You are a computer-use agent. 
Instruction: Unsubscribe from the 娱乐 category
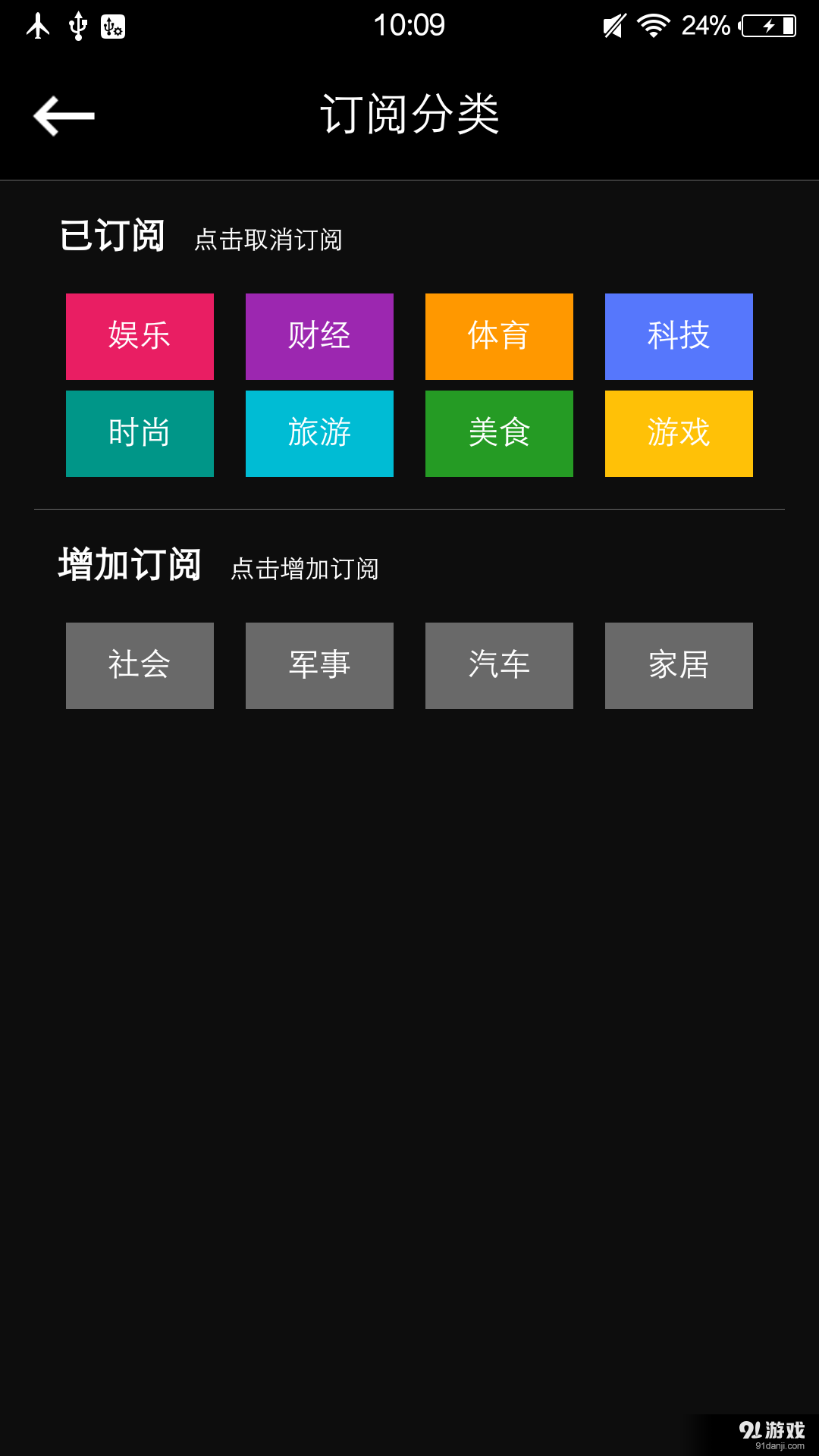(140, 336)
